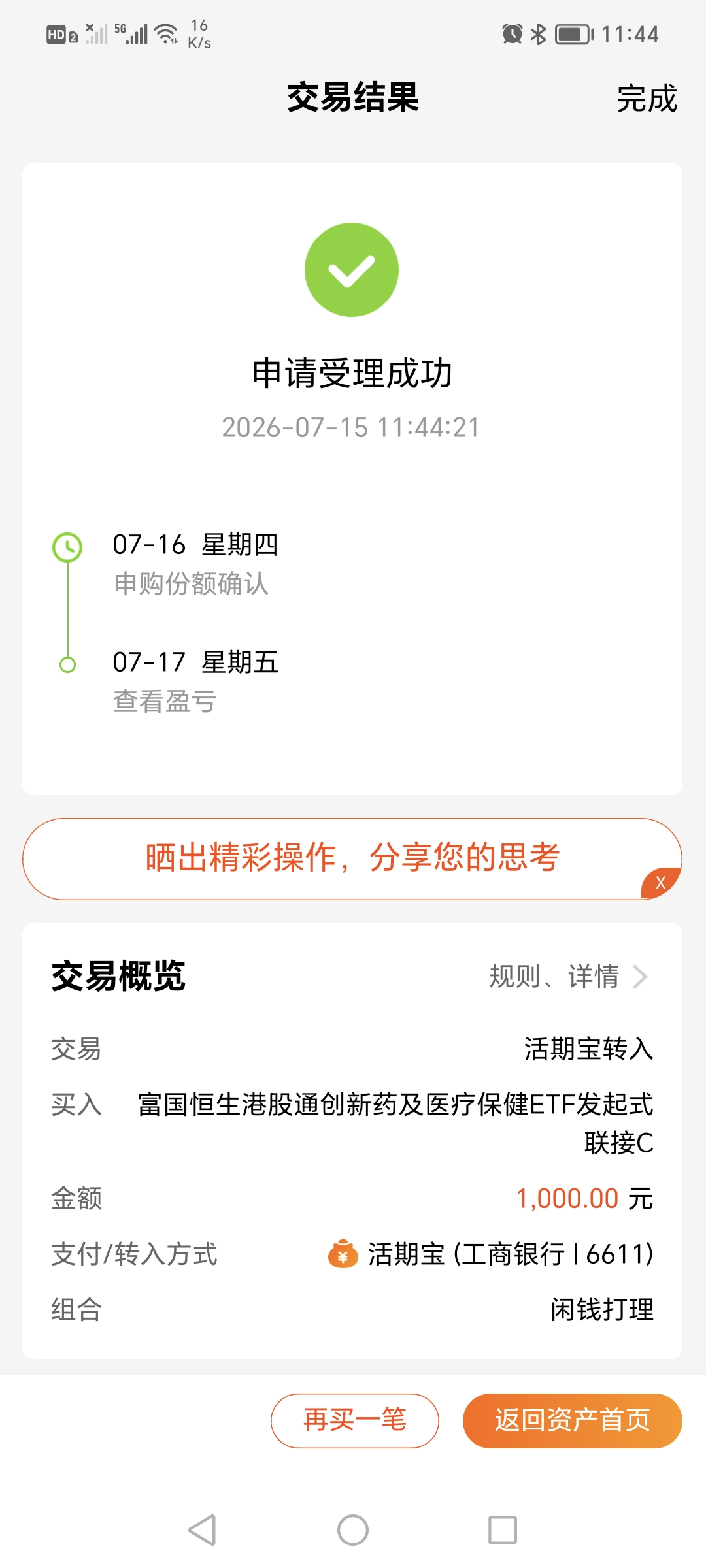Go to the home screen
The image size is (706, 1568).
353,1529
